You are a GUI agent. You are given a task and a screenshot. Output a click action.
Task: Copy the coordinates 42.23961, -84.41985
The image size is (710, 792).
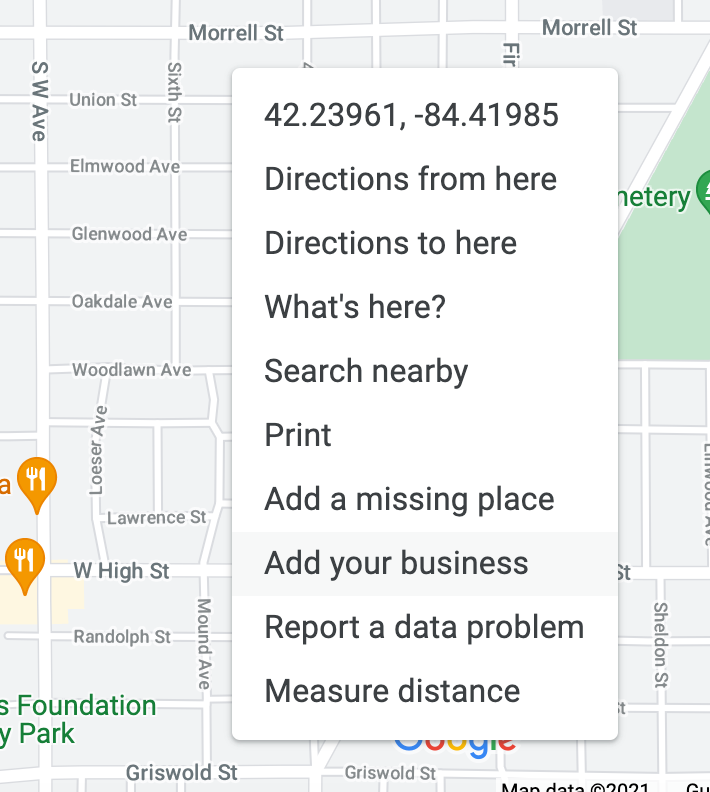click(411, 116)
